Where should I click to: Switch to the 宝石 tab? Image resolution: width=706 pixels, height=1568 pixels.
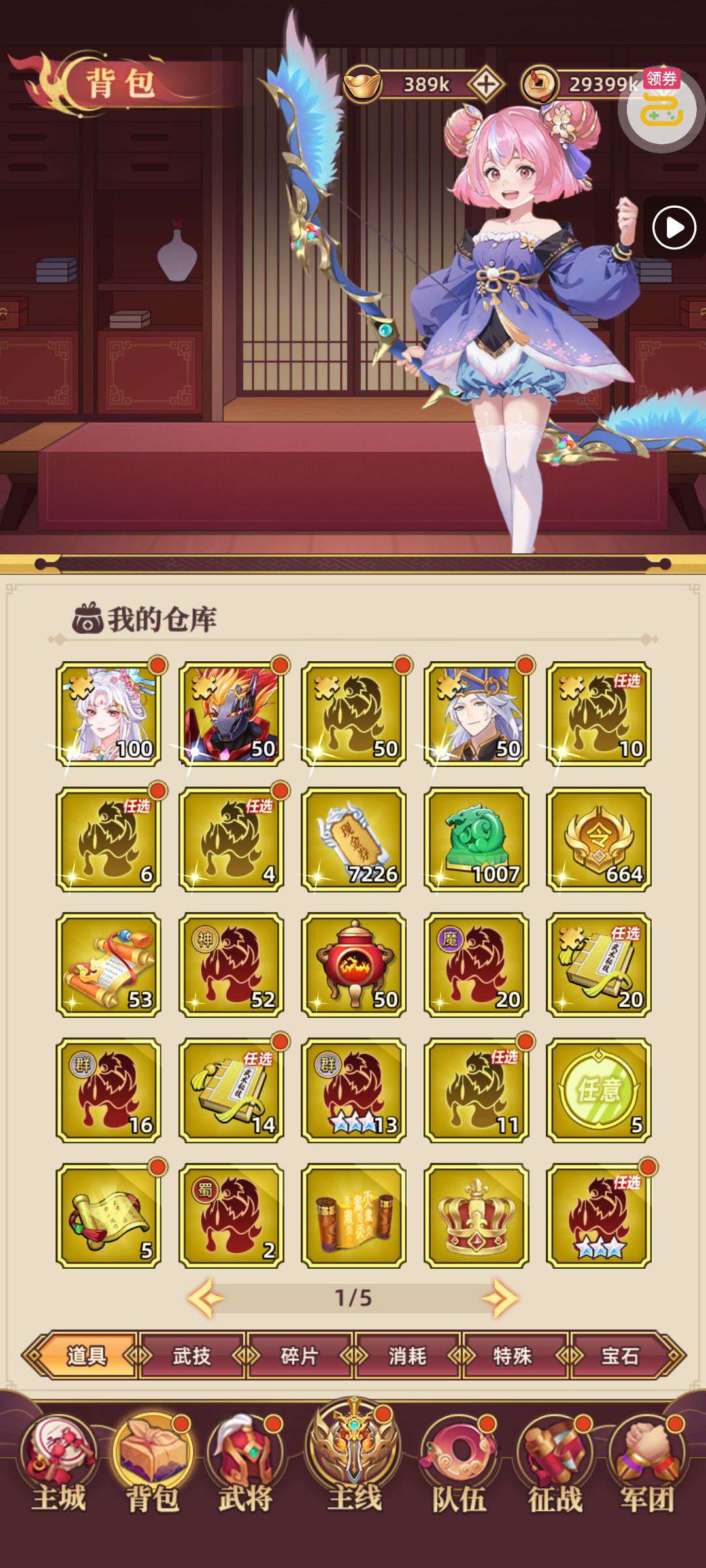621,1356
